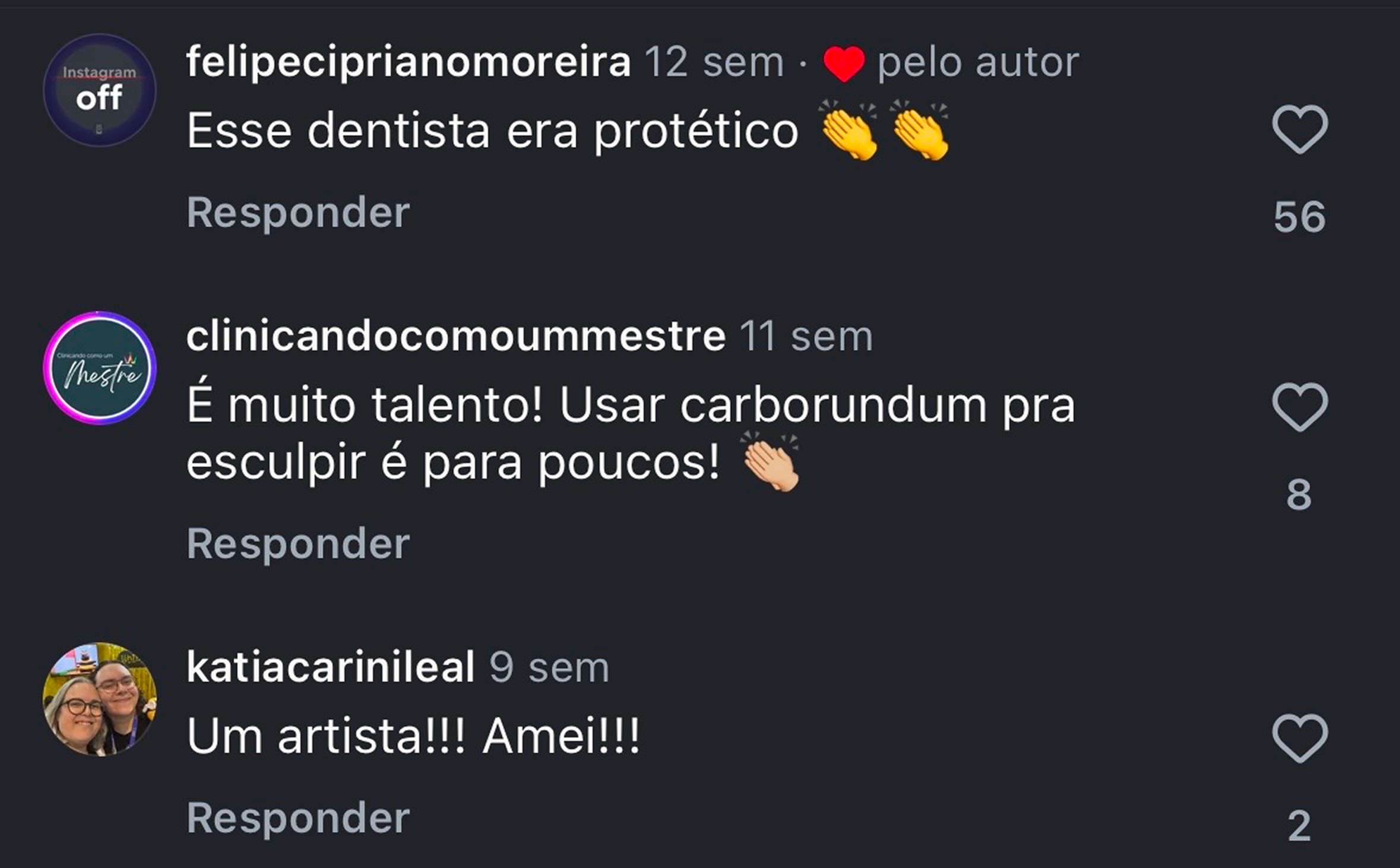Like clinicandocomoummestre's comment

point(1299,407)
